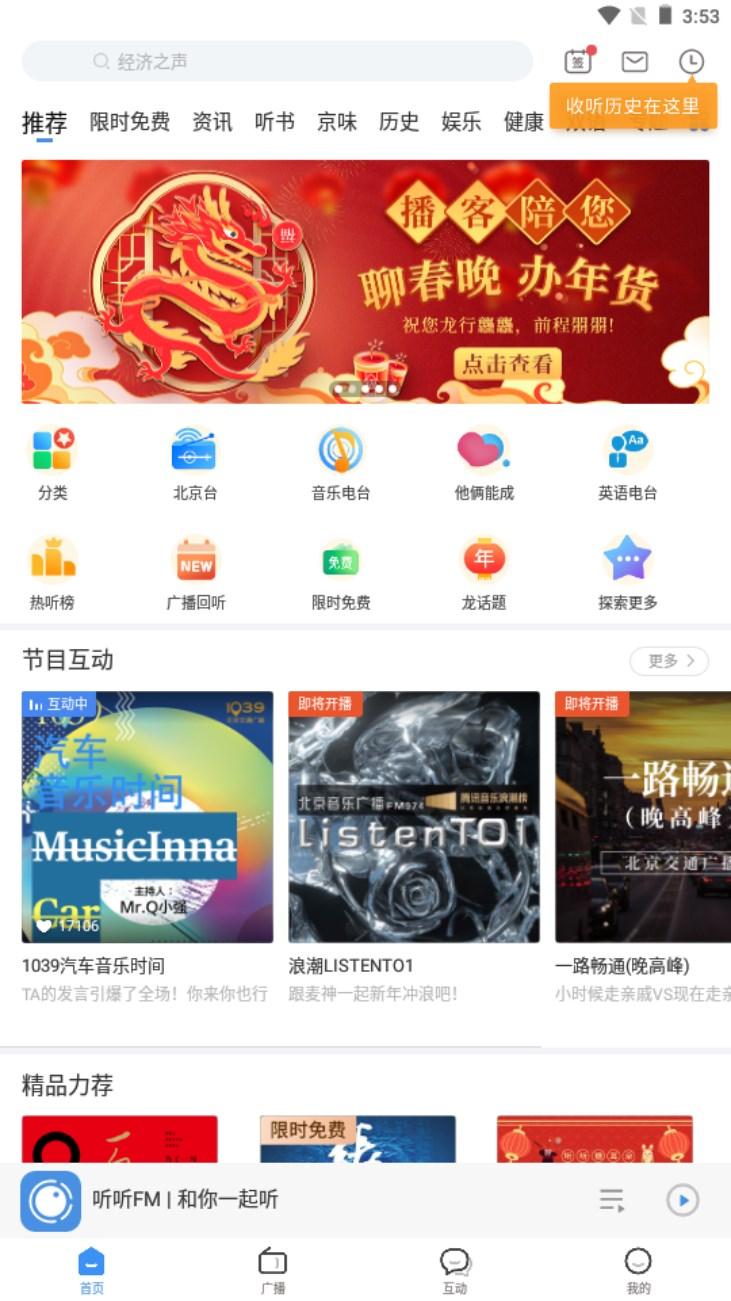Open listening history clock icon
Viewport: 731px width, 1301px height.
pos(691,62)
